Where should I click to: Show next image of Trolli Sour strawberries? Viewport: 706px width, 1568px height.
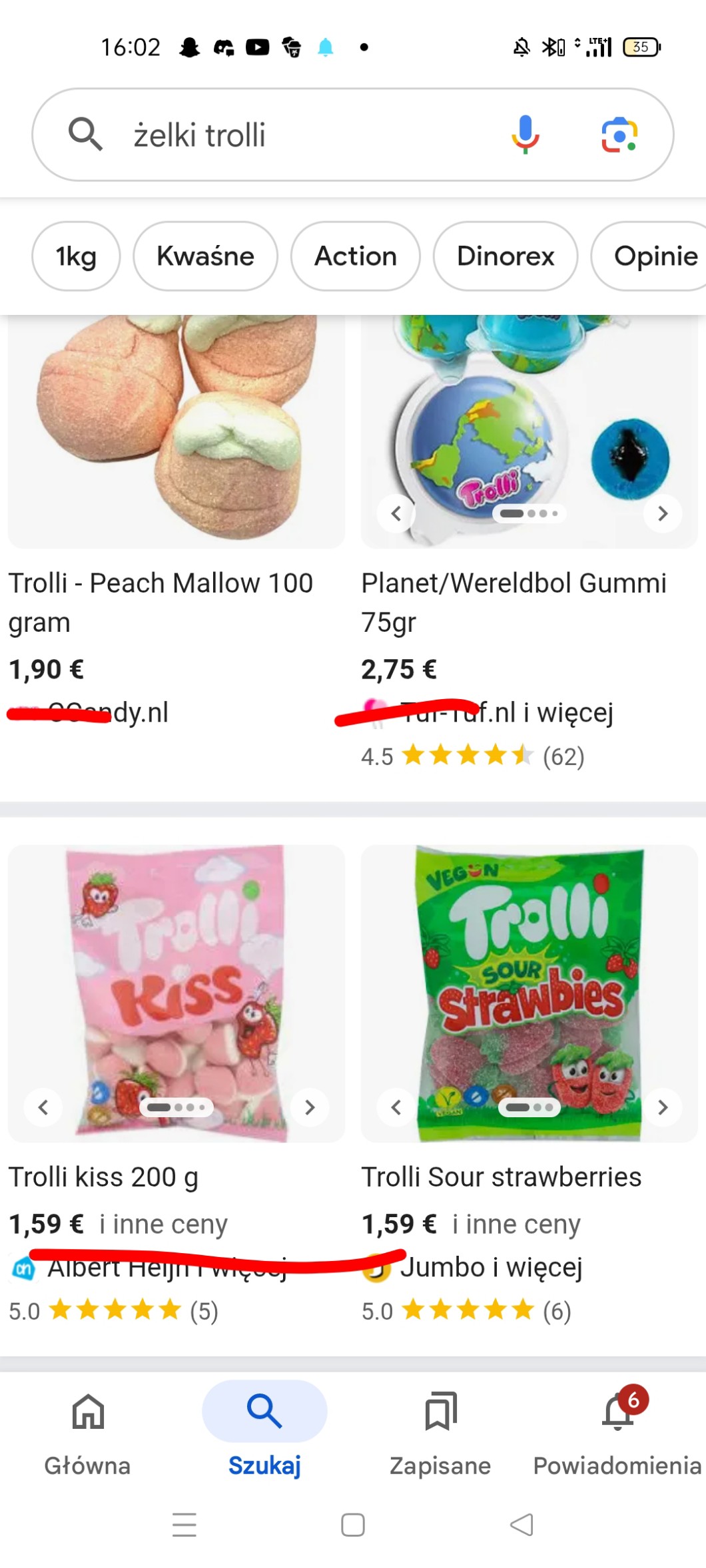coord(662,1107)
